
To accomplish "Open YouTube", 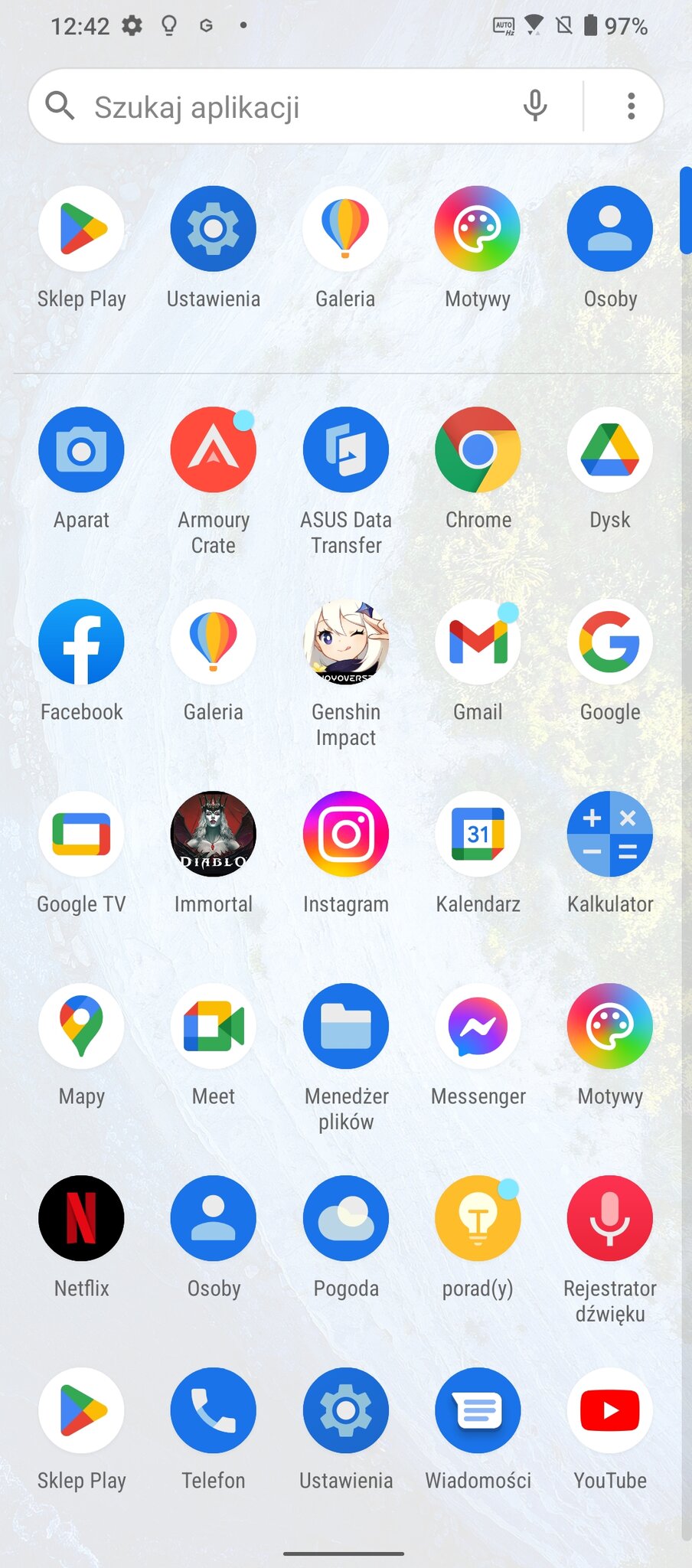I will coord(610,1410).
